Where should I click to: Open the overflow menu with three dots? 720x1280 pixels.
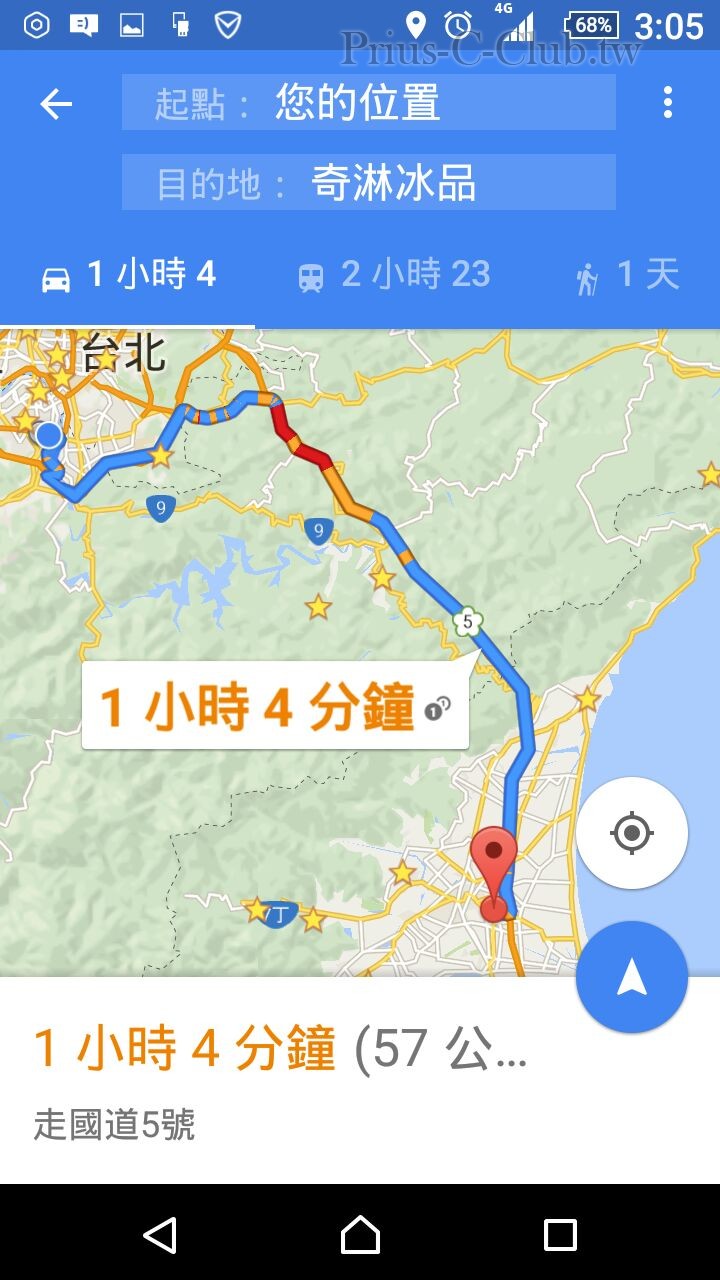point(667,102)
